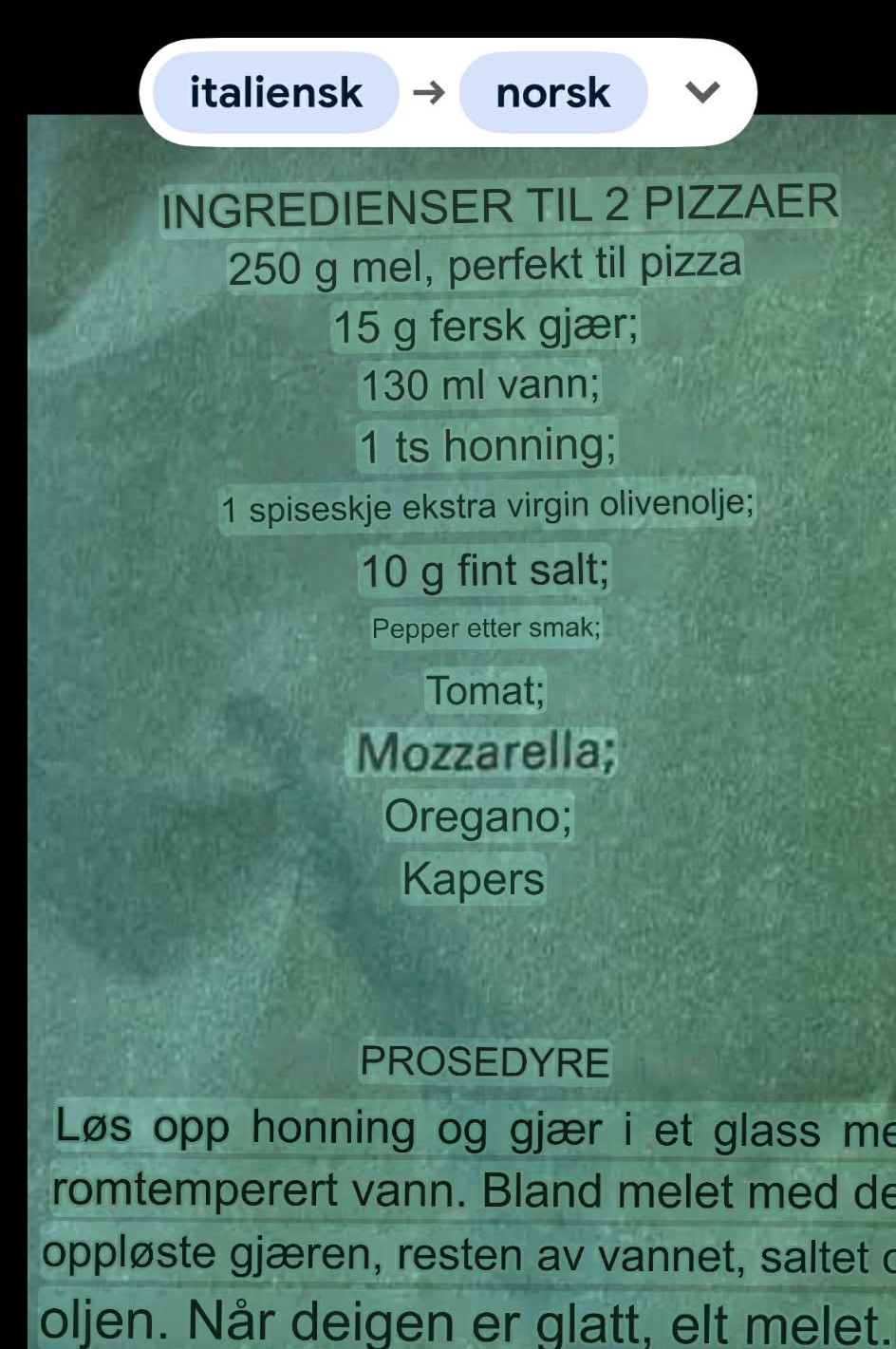Tap the 'Mozzarella' translated word

485,754
